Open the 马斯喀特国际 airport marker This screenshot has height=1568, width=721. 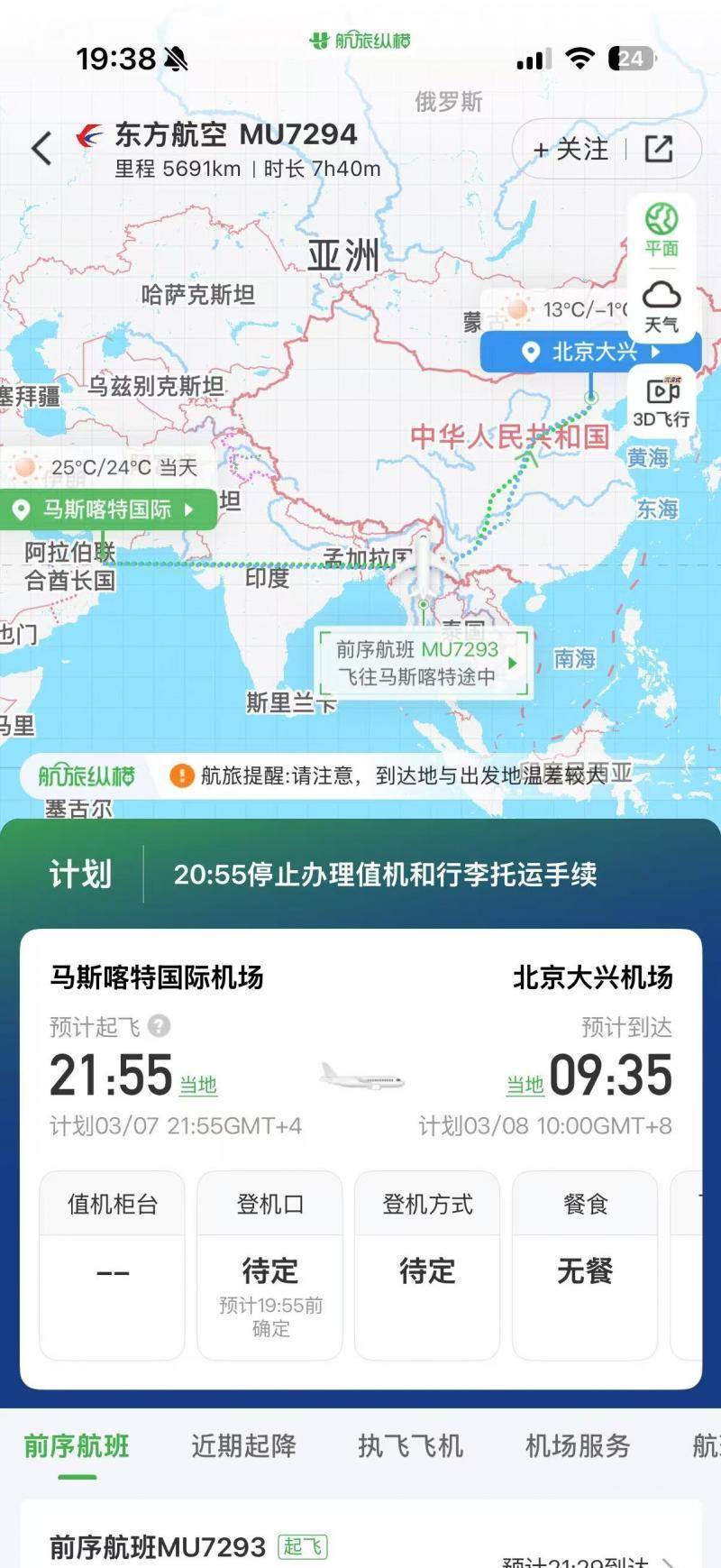108,509
